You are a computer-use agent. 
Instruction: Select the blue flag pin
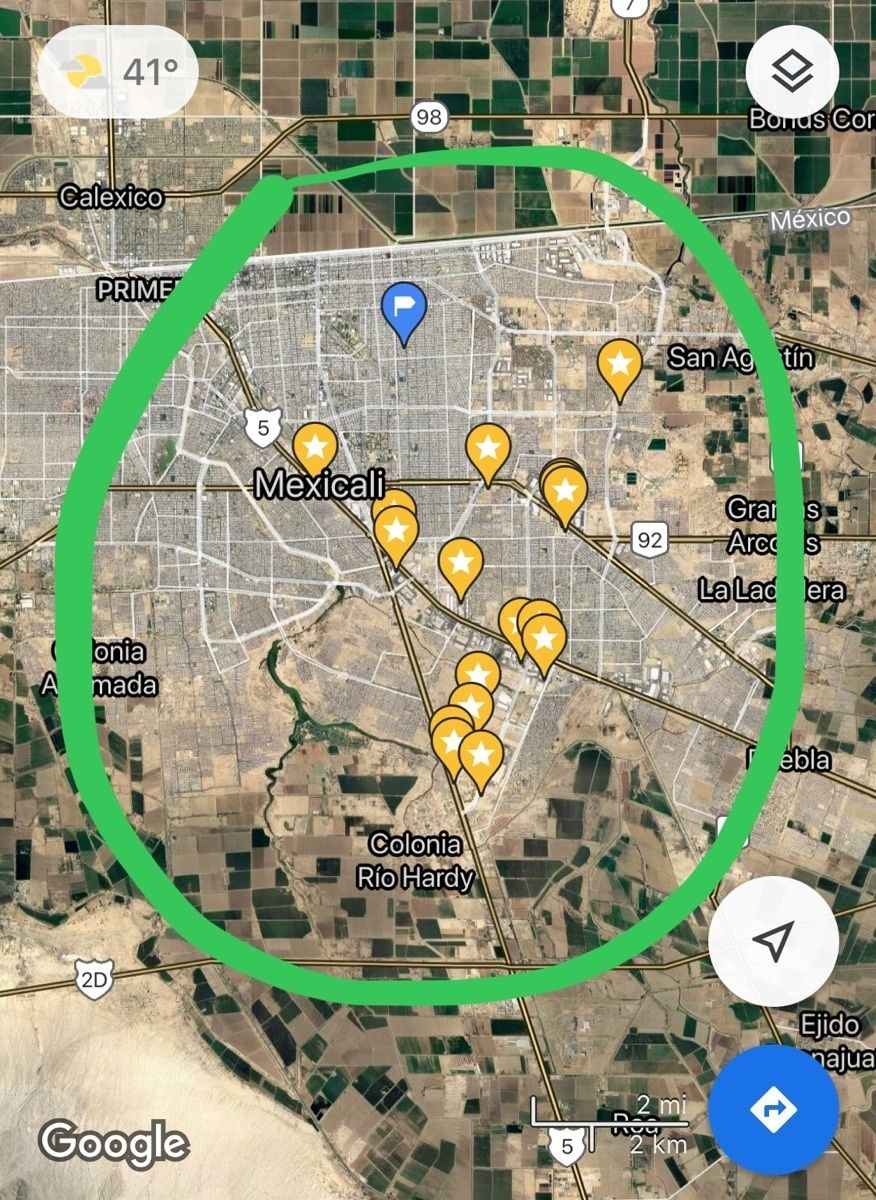[404, 309]
